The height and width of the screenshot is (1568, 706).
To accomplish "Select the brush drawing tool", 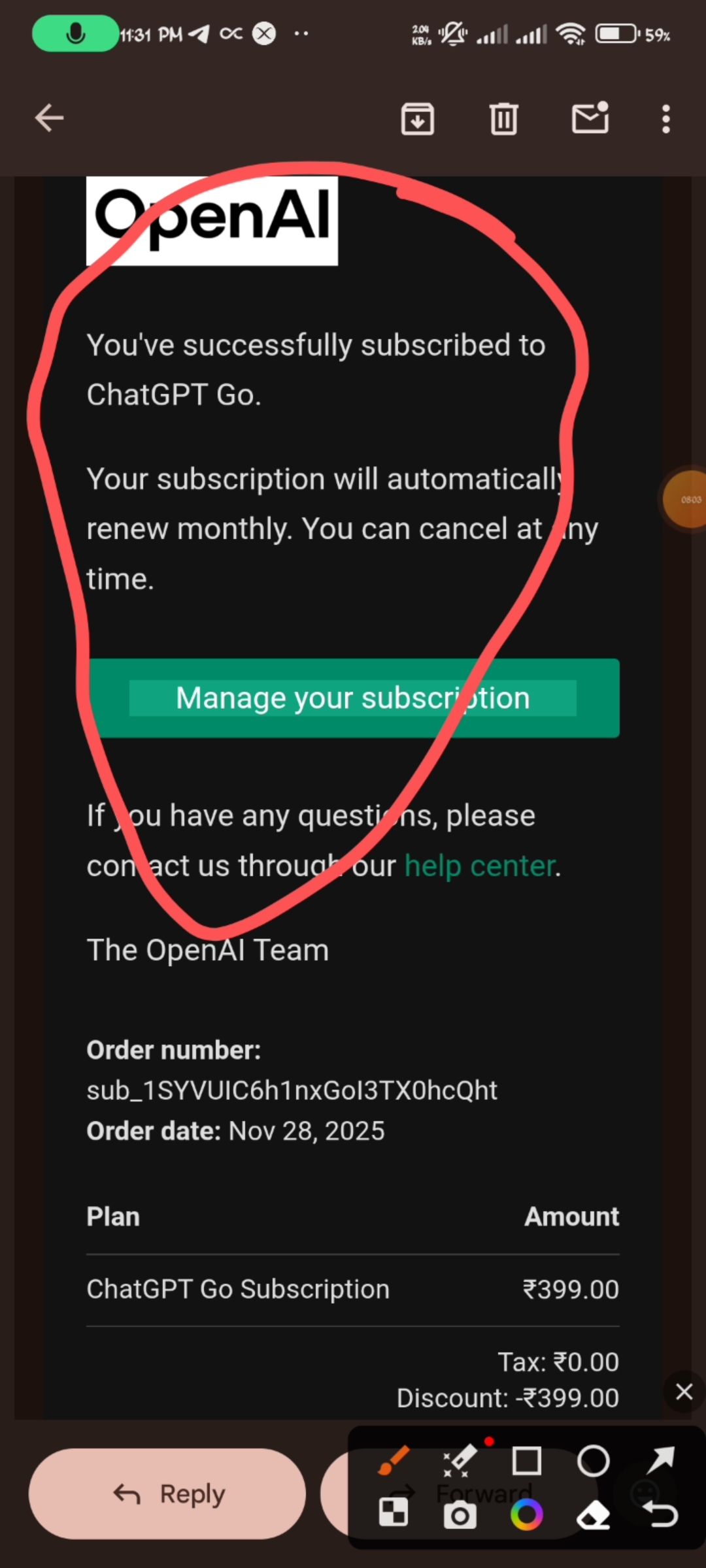I will pos(394,1461).
